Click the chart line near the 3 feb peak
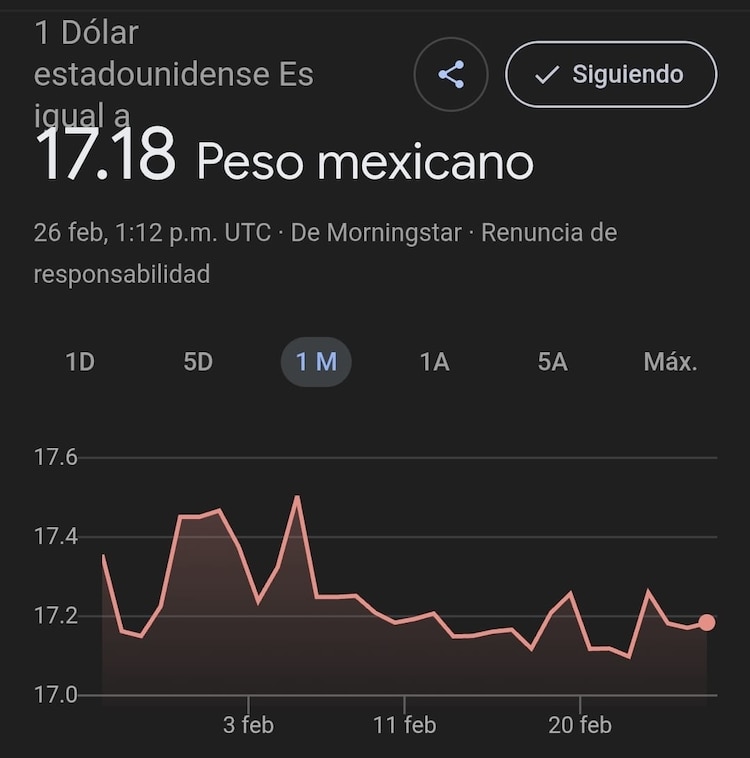The image size is (750, 758). (x=297, y=496)
